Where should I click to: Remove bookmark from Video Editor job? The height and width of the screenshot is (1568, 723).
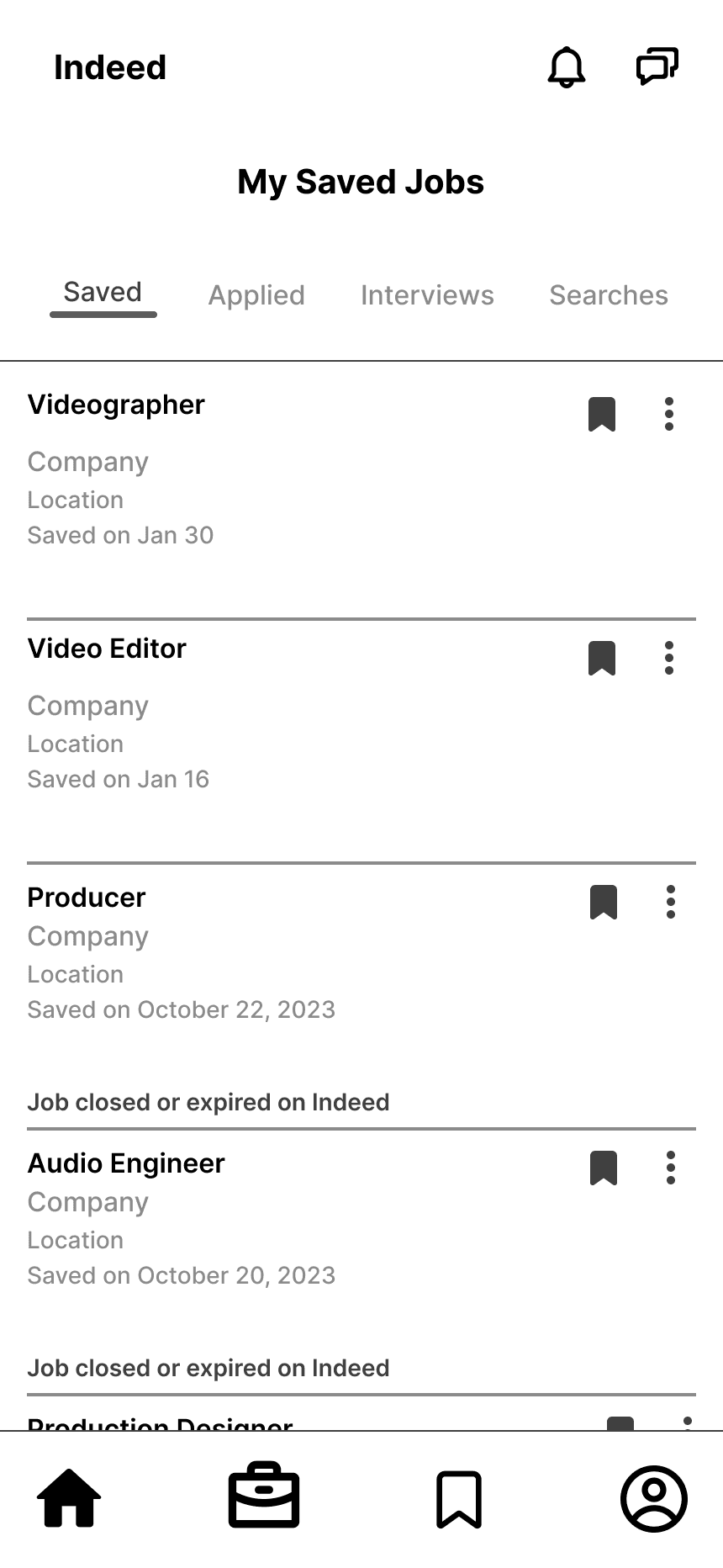(x=602, y=658)
